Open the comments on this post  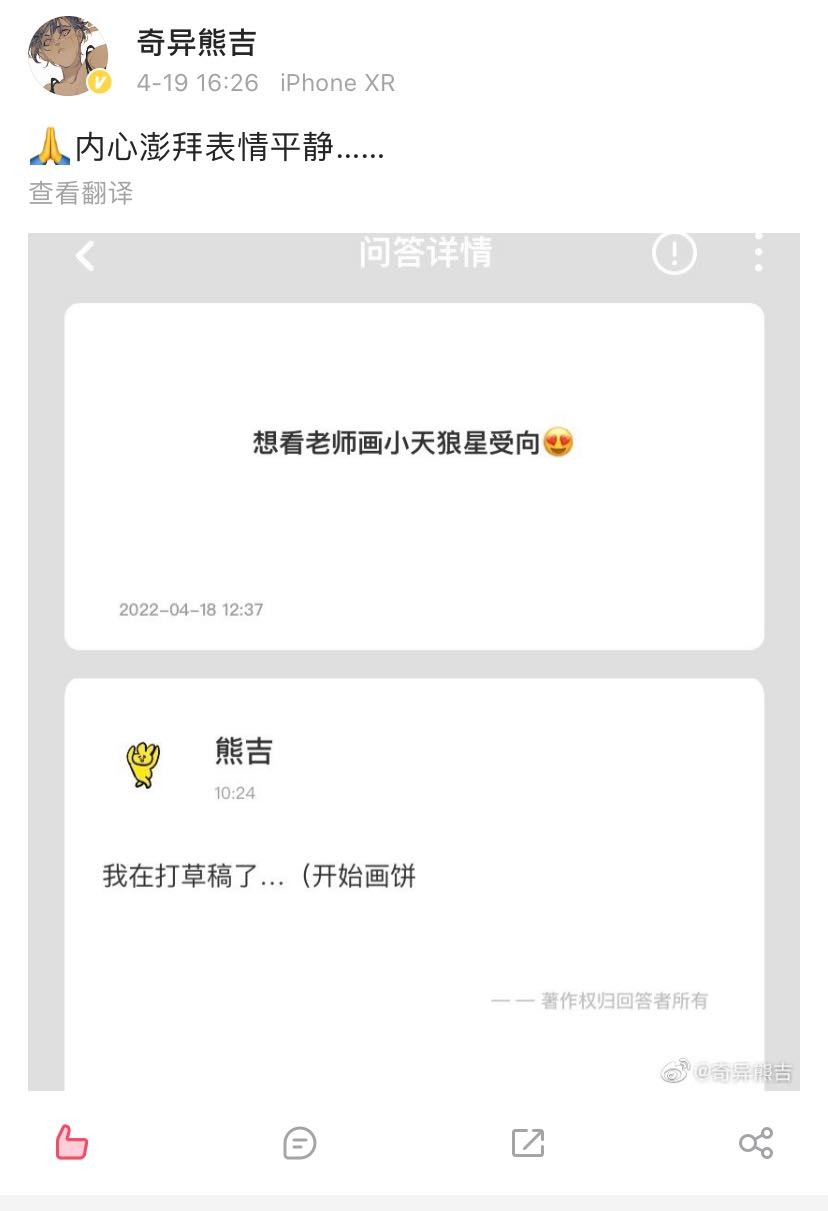(300, 1142)
